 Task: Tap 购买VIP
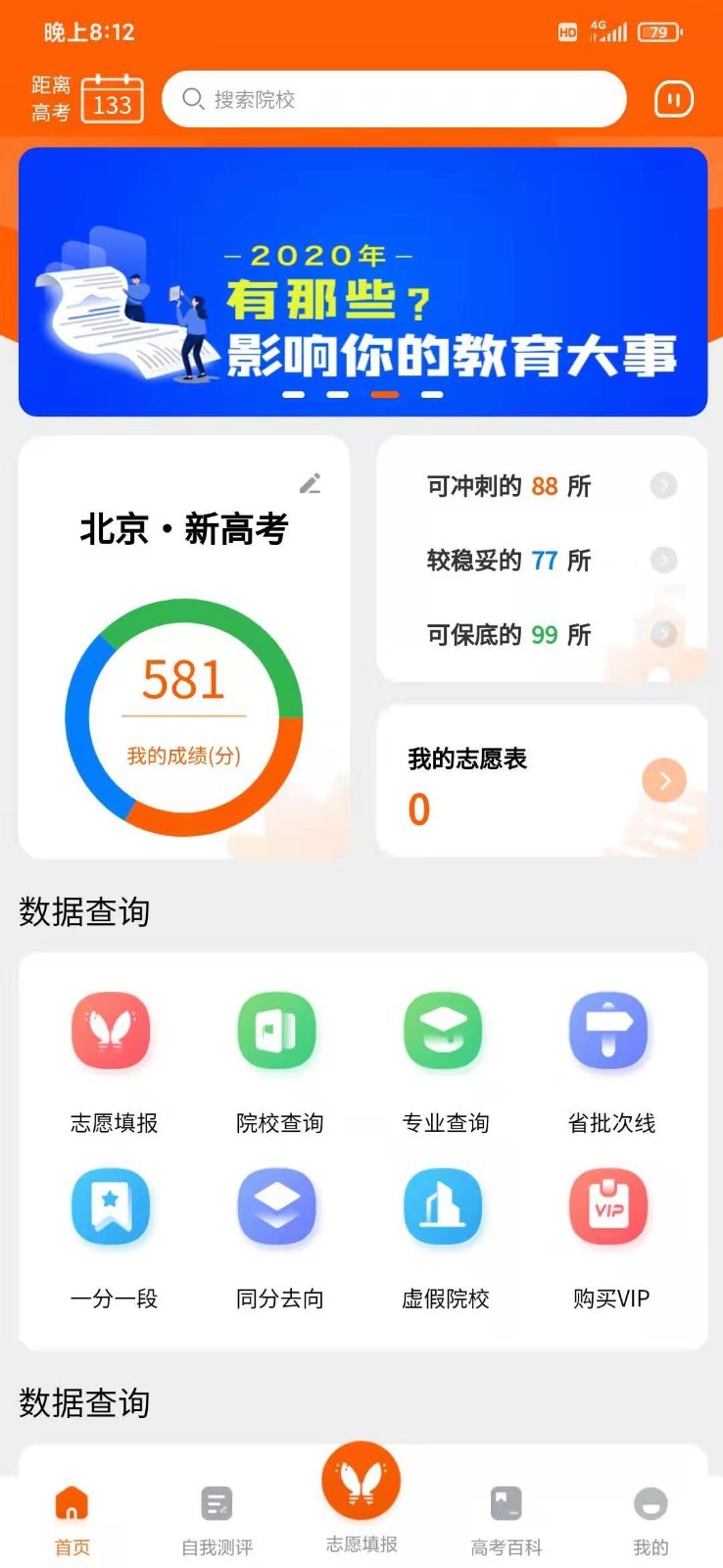(610, 1237)
